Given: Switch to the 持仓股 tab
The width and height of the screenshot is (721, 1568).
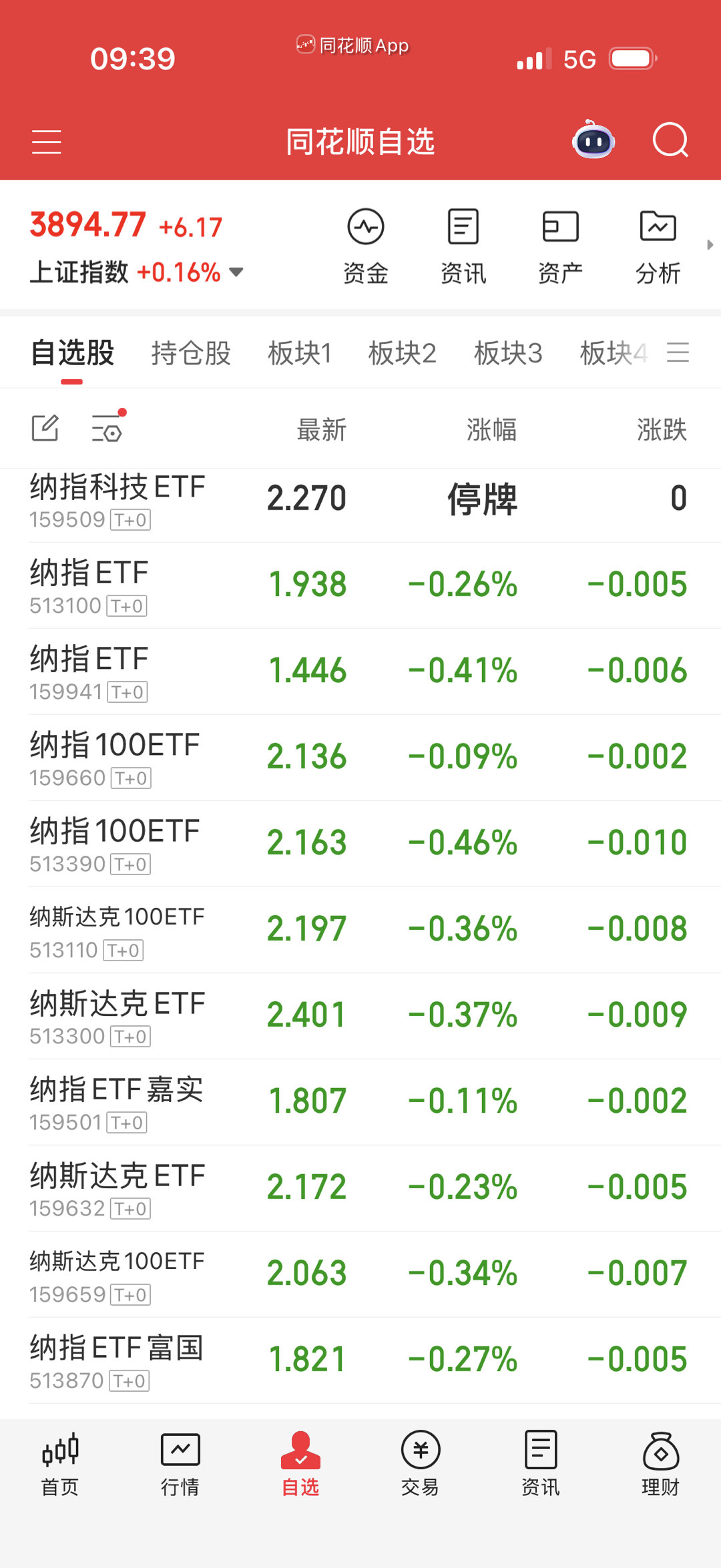Looking at the screenshot, I should coord(191,353).
